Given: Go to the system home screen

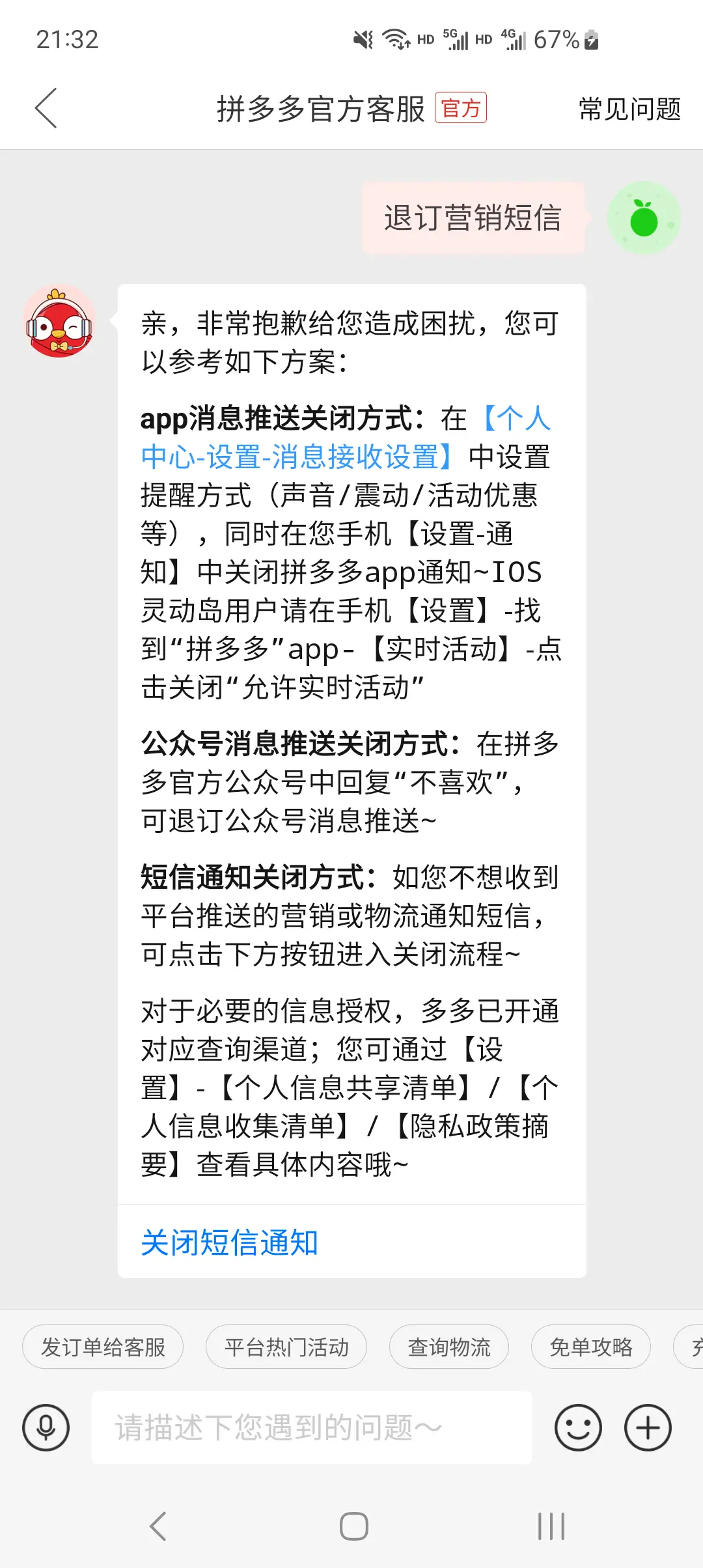Looking at the screenshot, I should [353, 1526].
